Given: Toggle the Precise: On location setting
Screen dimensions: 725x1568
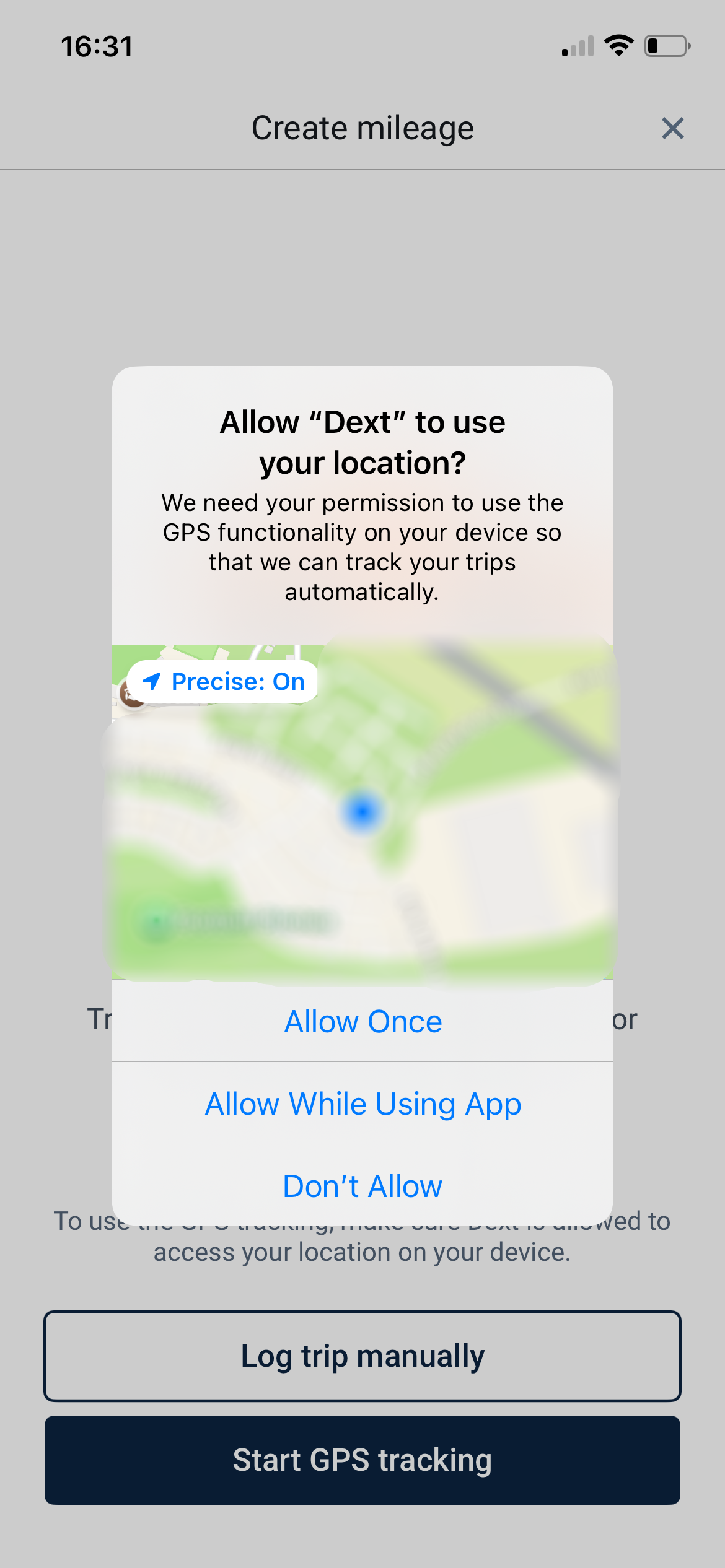Looking at the screenshot, I should [x=223, y=681].
